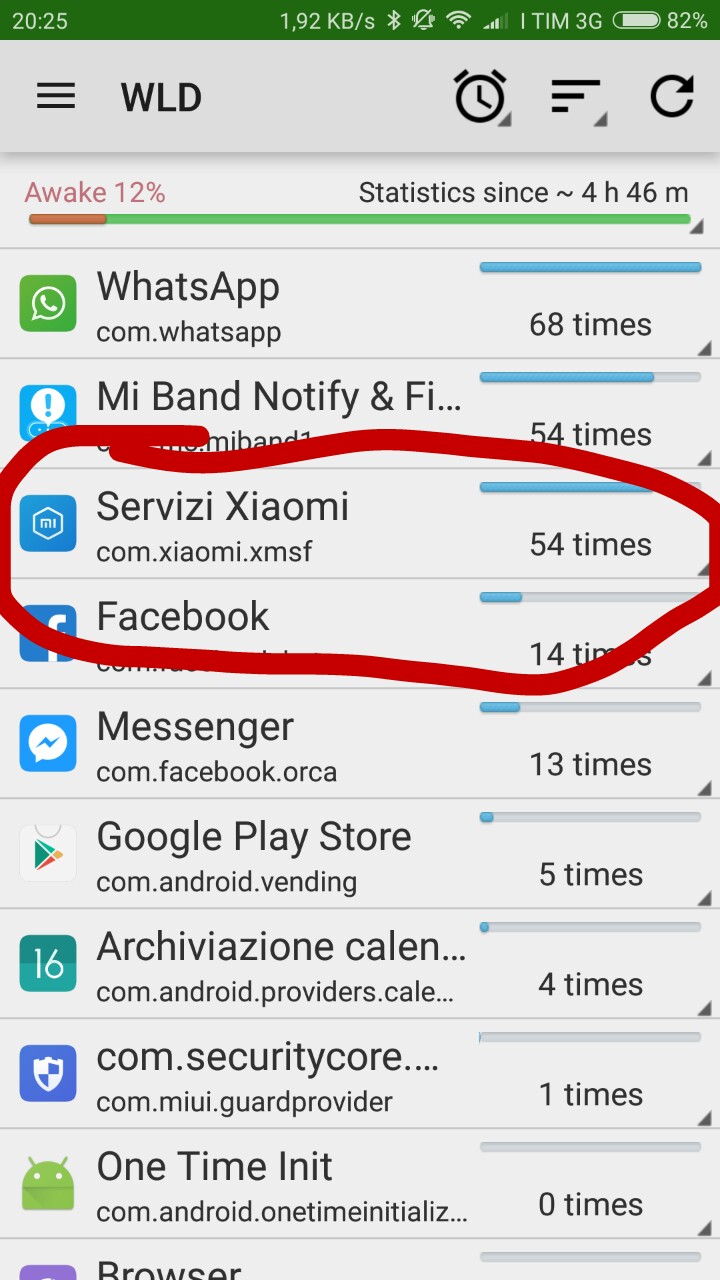Open the com.securitycore guardprovider entry

click(360, 1074)
